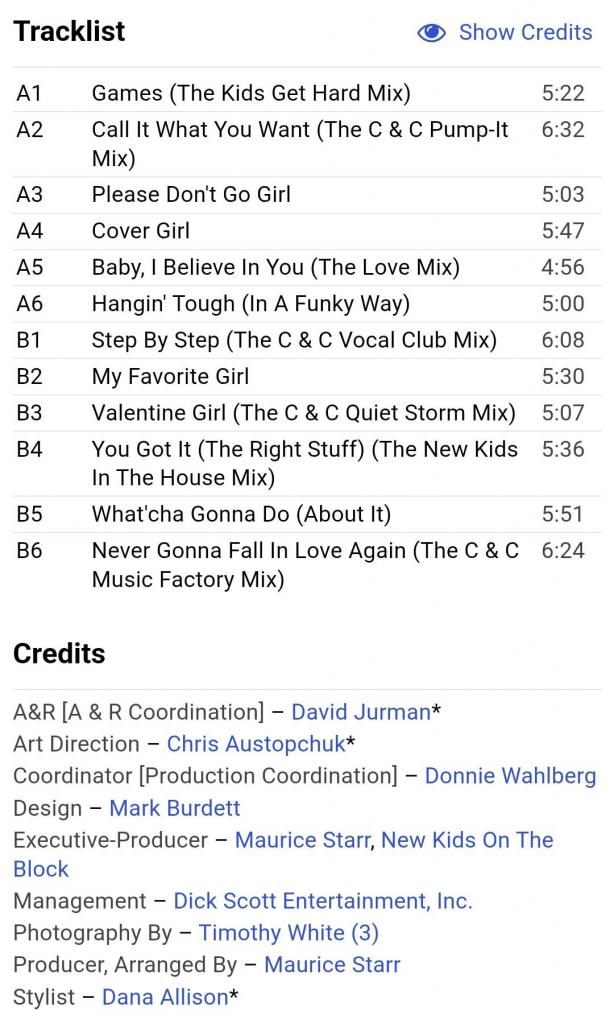Open the Chris Austopchuk artist link
This screenshot has width=614, height=1024.
(255, 744)
